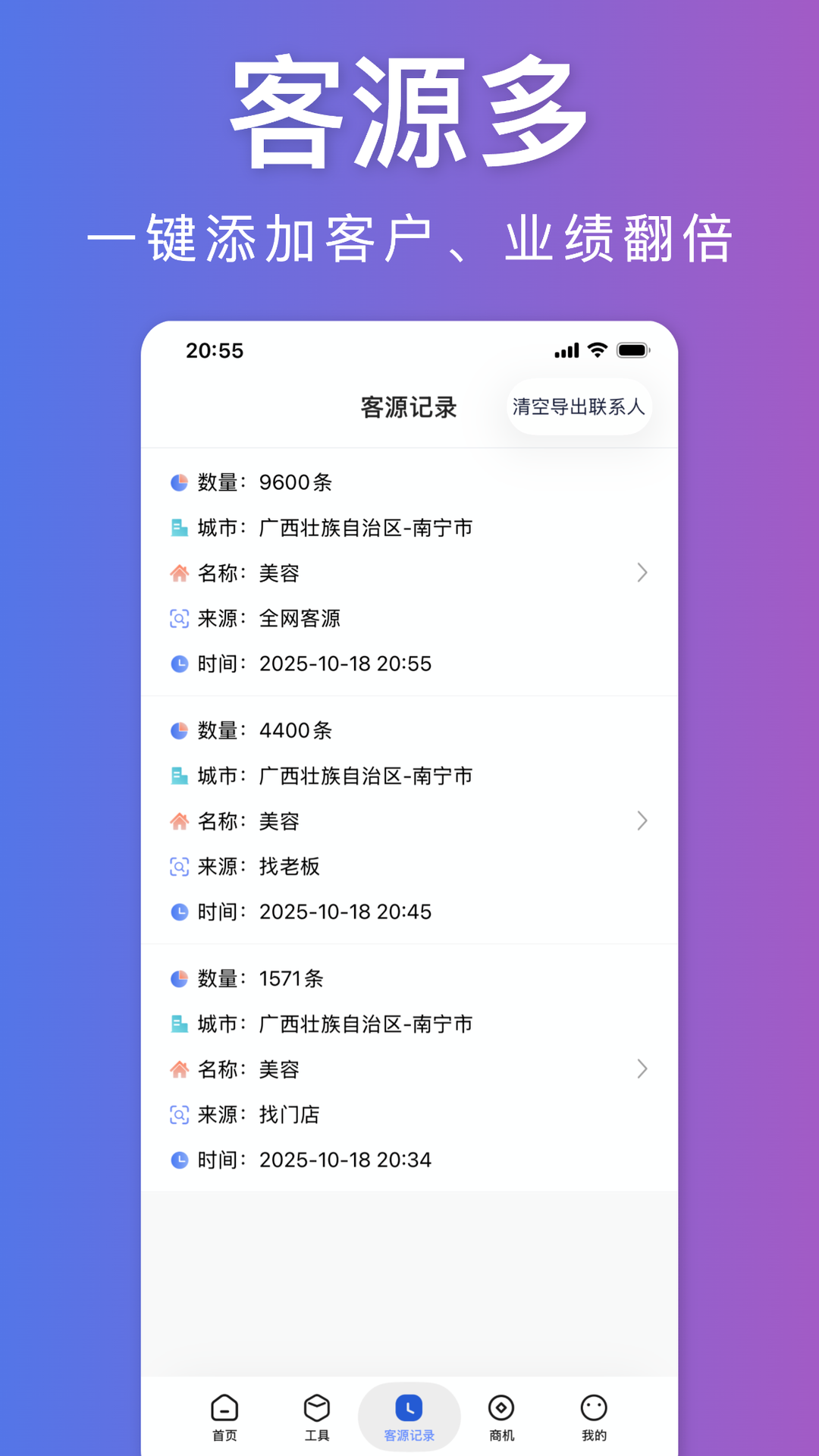Select the city building icon next to 城市
The height and width of the screenshot is (1456, 819).
tap(179, 528)
